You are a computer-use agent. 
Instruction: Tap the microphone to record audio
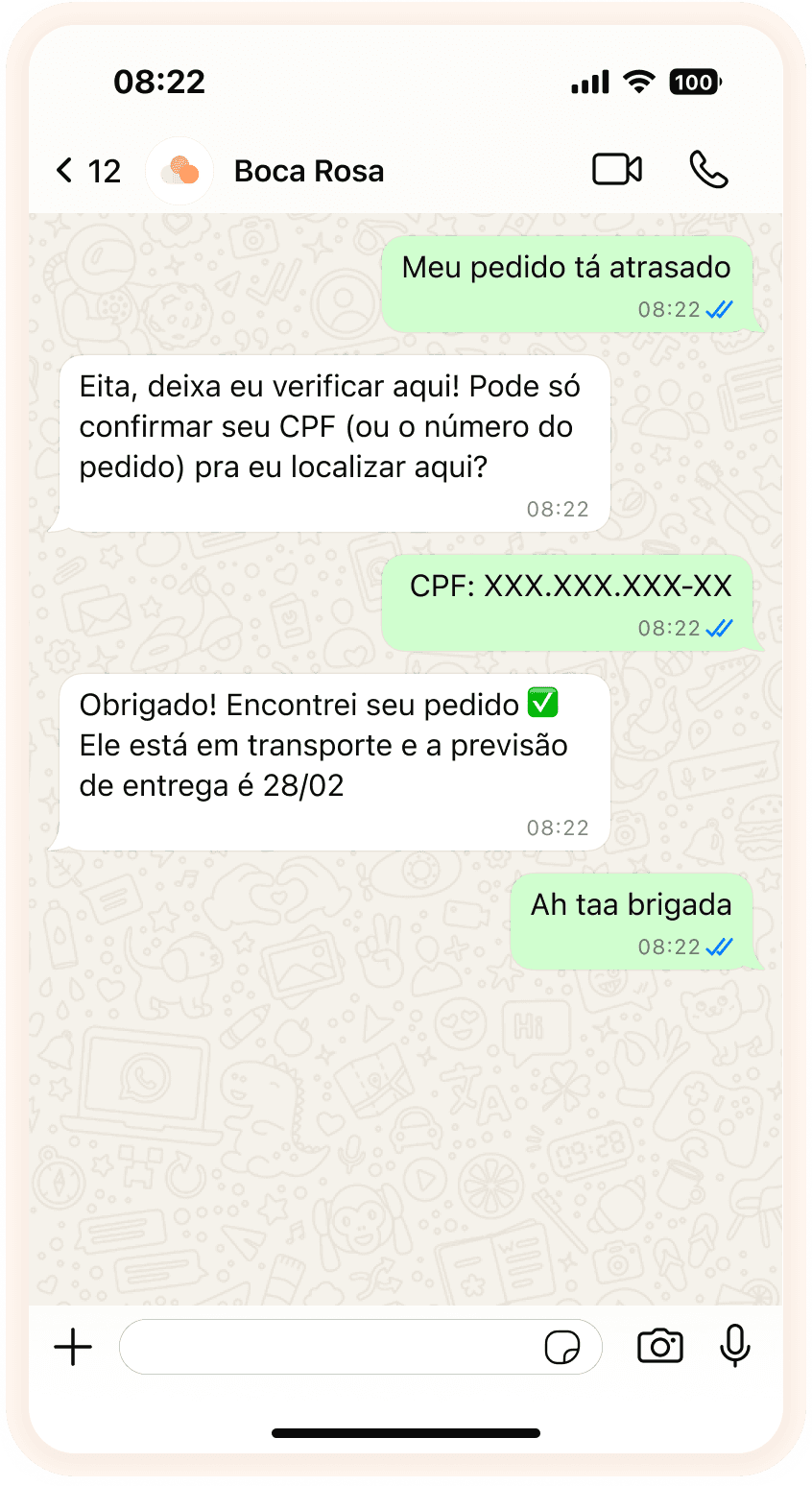click(x=735, y=1346)
